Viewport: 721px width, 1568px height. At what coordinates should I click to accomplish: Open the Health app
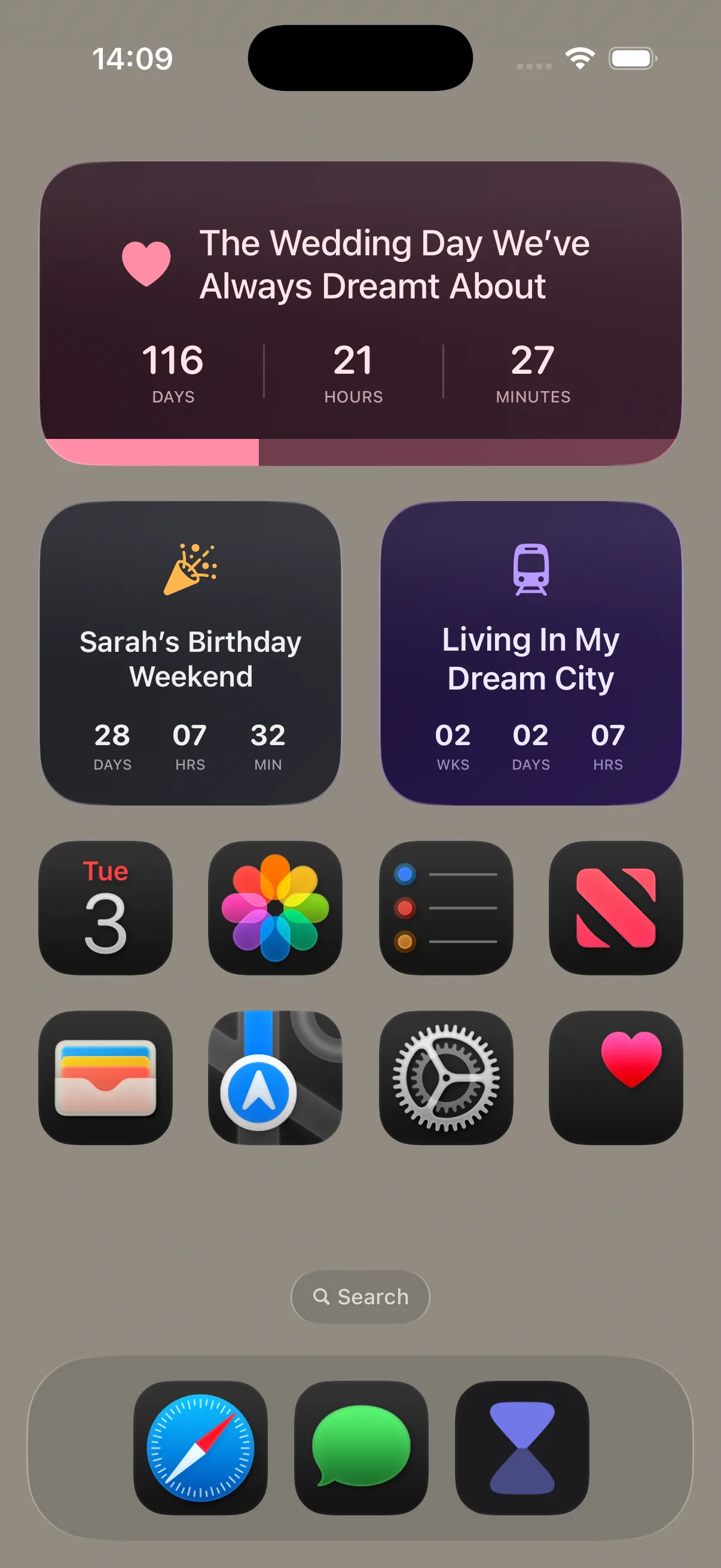coord(616,1078)
